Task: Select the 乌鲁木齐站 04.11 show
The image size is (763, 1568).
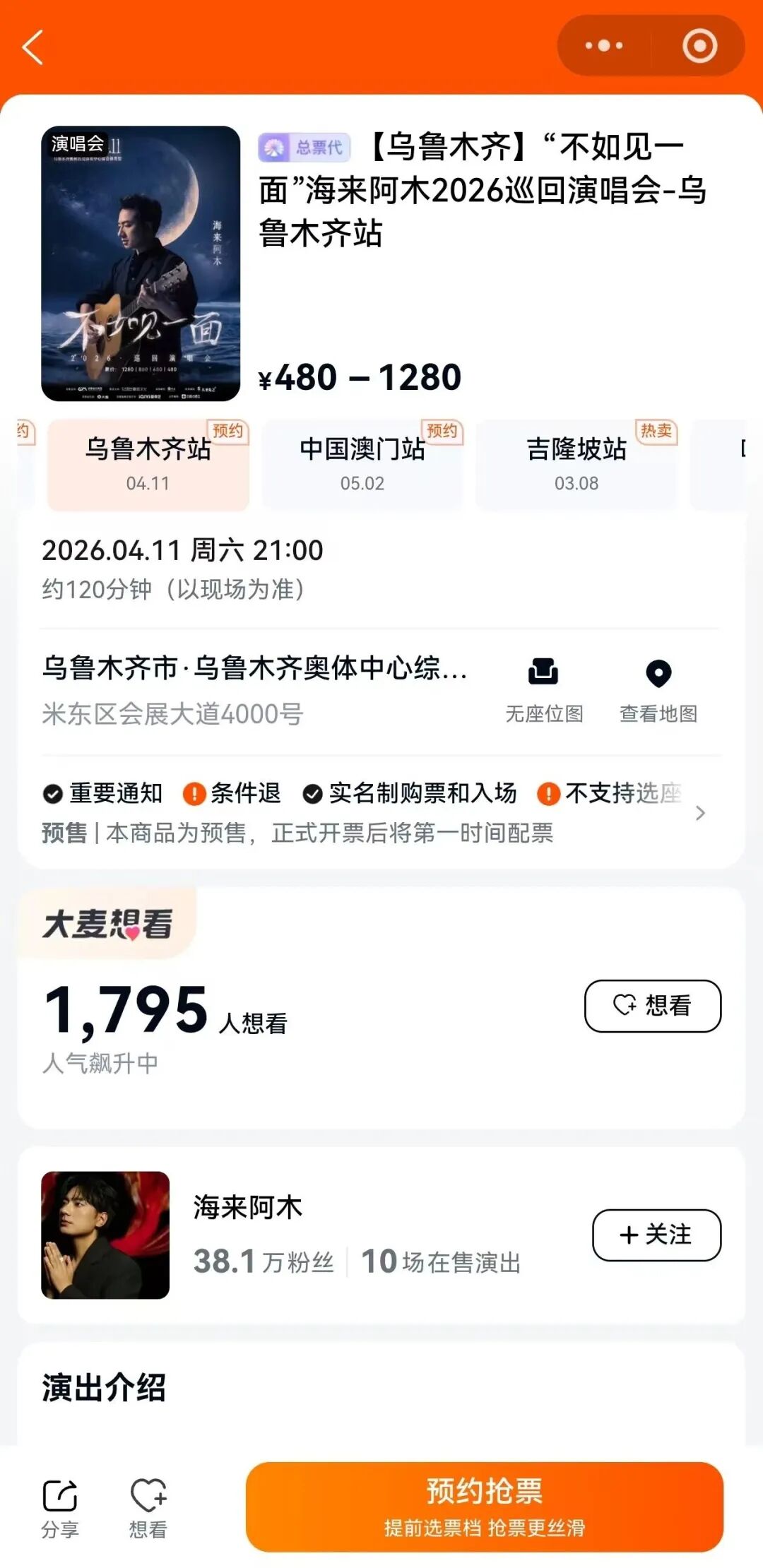Action: click(x=148, y=463)
